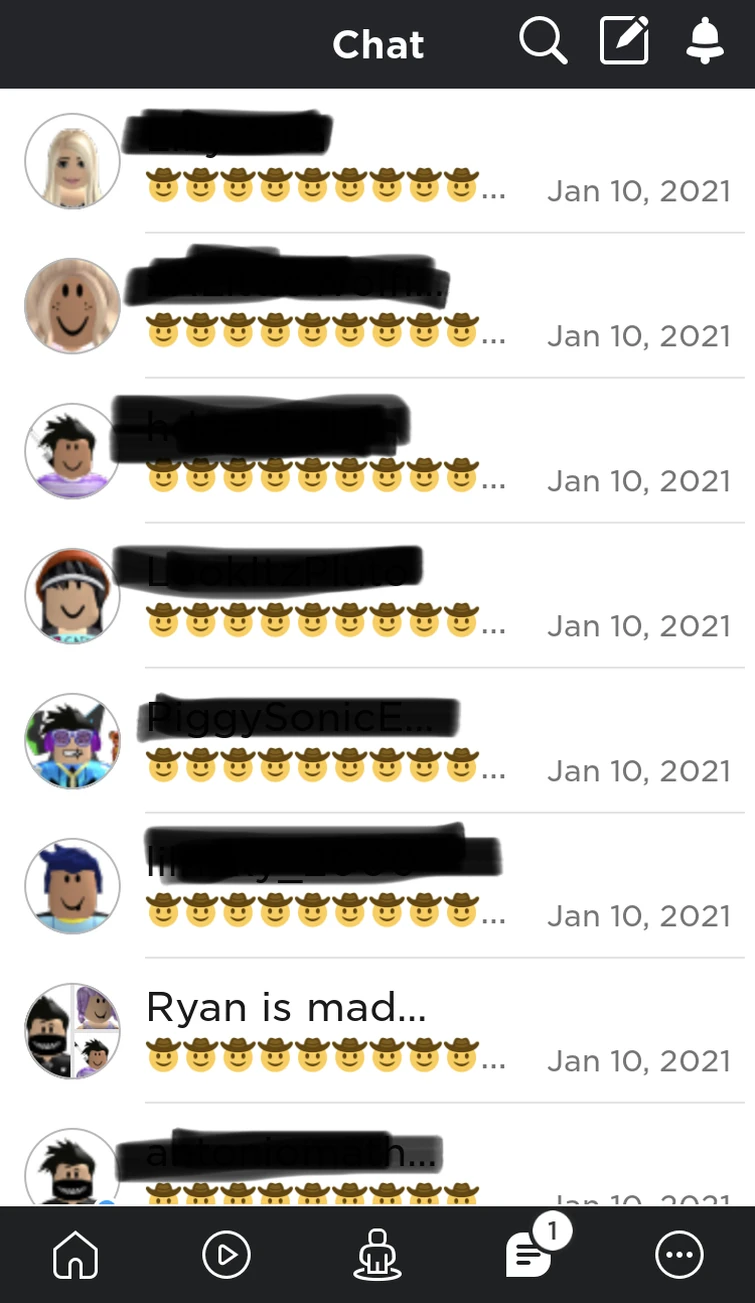Go to the Home tab
Screen dimensions: 755x1303
click(76, 1255)
